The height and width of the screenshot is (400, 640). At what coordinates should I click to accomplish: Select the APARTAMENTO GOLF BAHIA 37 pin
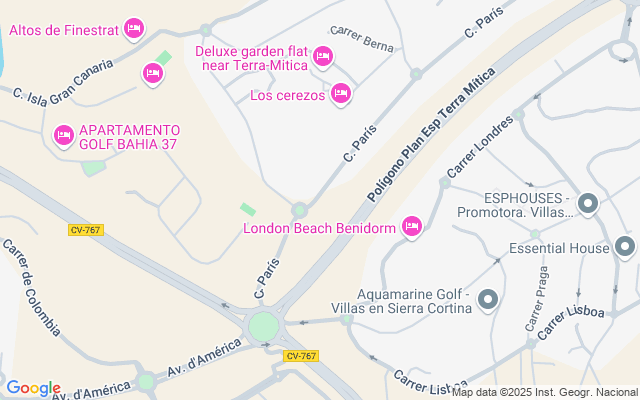(x=63, y=134)
